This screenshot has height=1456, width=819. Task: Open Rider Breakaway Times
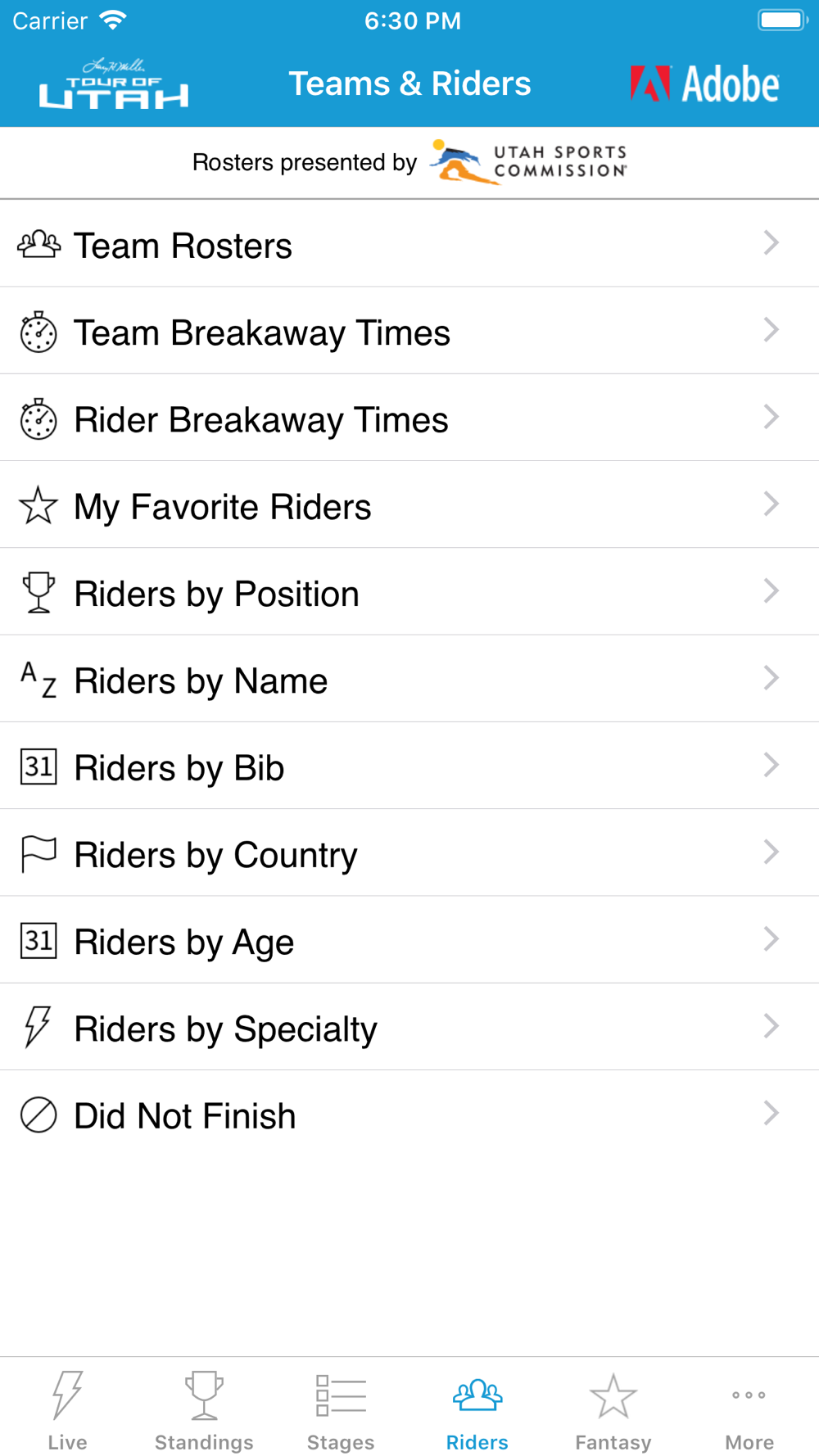pos(409,418)
